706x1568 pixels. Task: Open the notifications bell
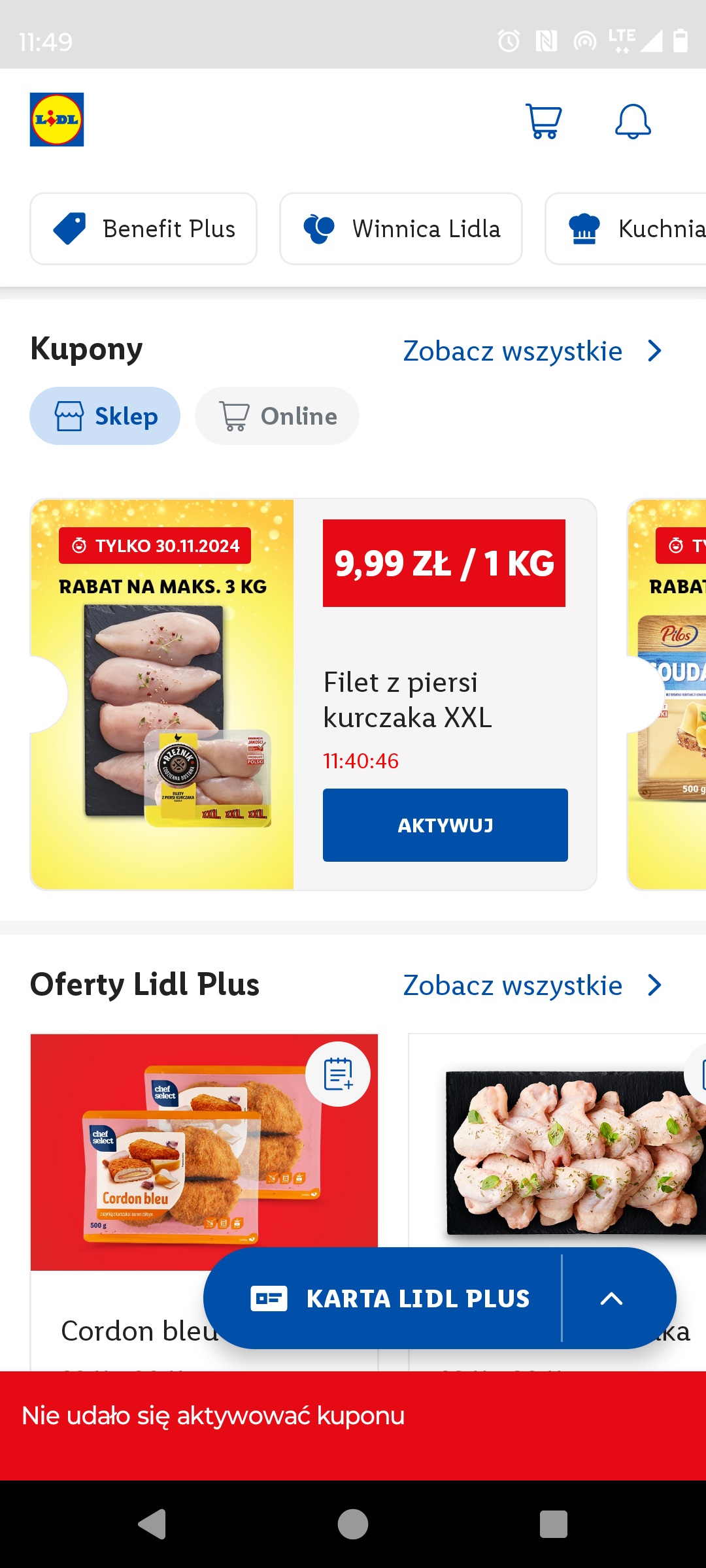tap(633, 122)
